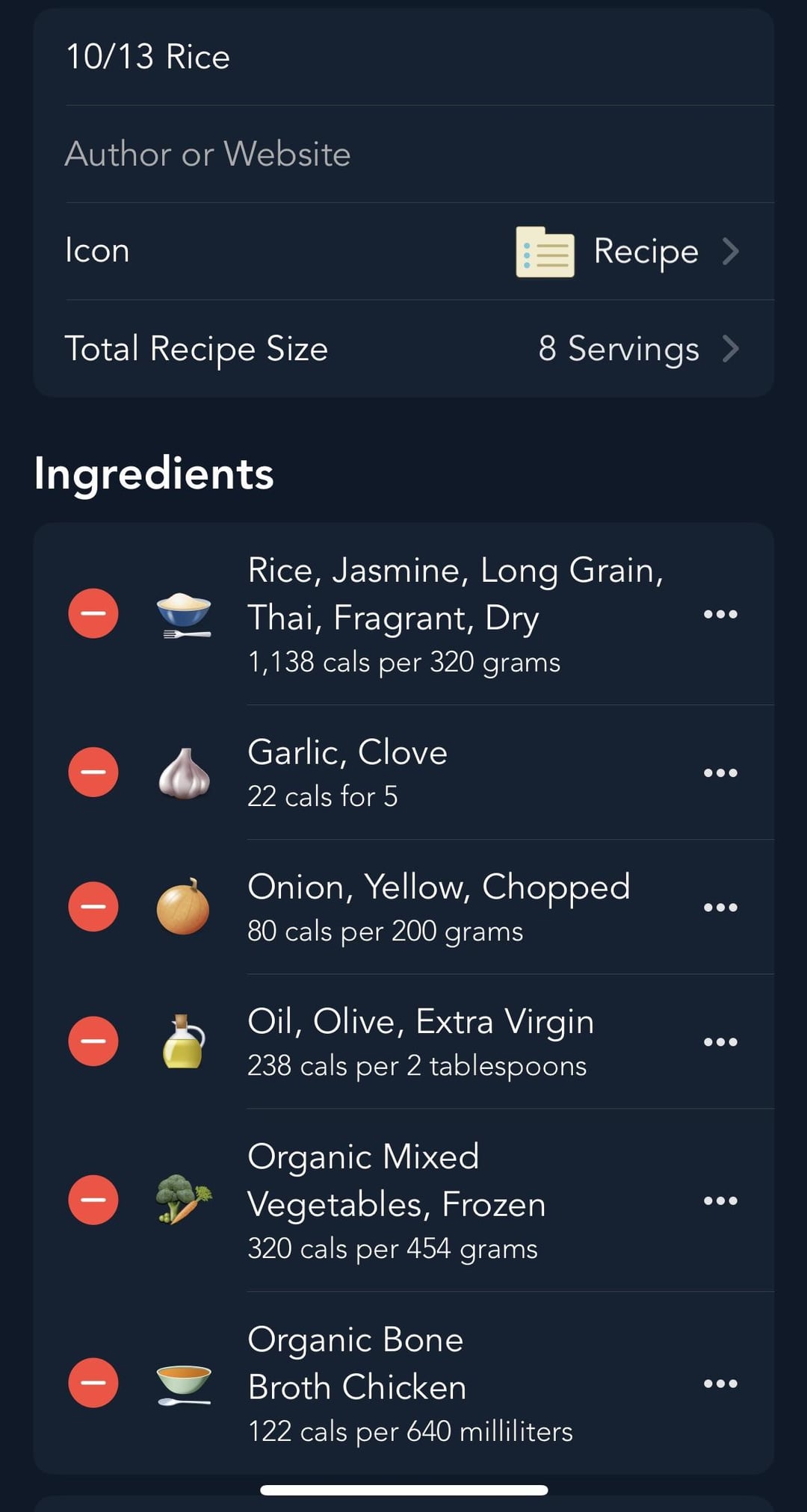This screenshot has height=1512, width=807.
Task: Open three-dot menu for Olive Oil
Action: pyautogui.click(x=720, y=1041)
